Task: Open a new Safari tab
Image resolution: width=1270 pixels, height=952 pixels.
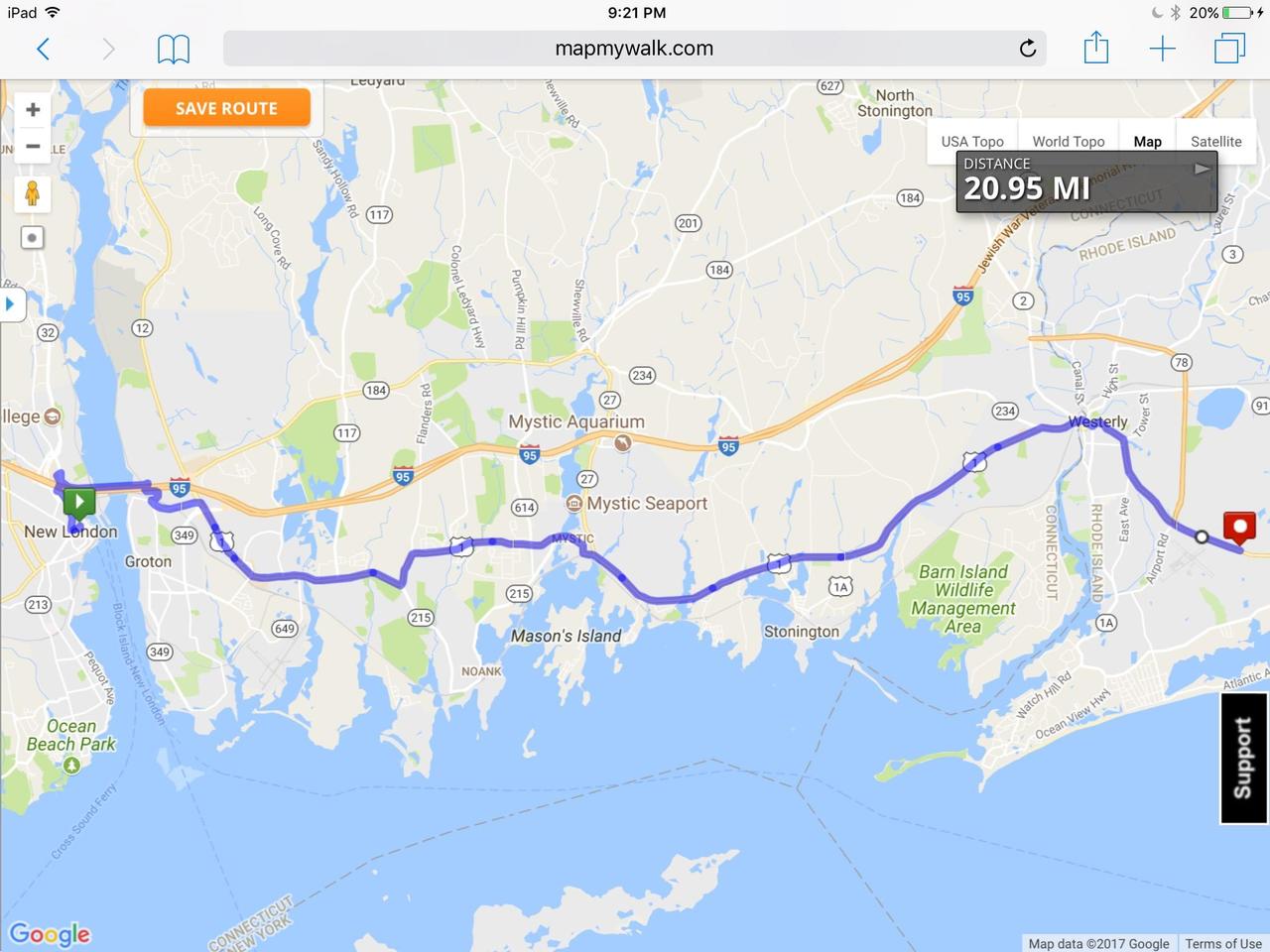Action: 1162,49
